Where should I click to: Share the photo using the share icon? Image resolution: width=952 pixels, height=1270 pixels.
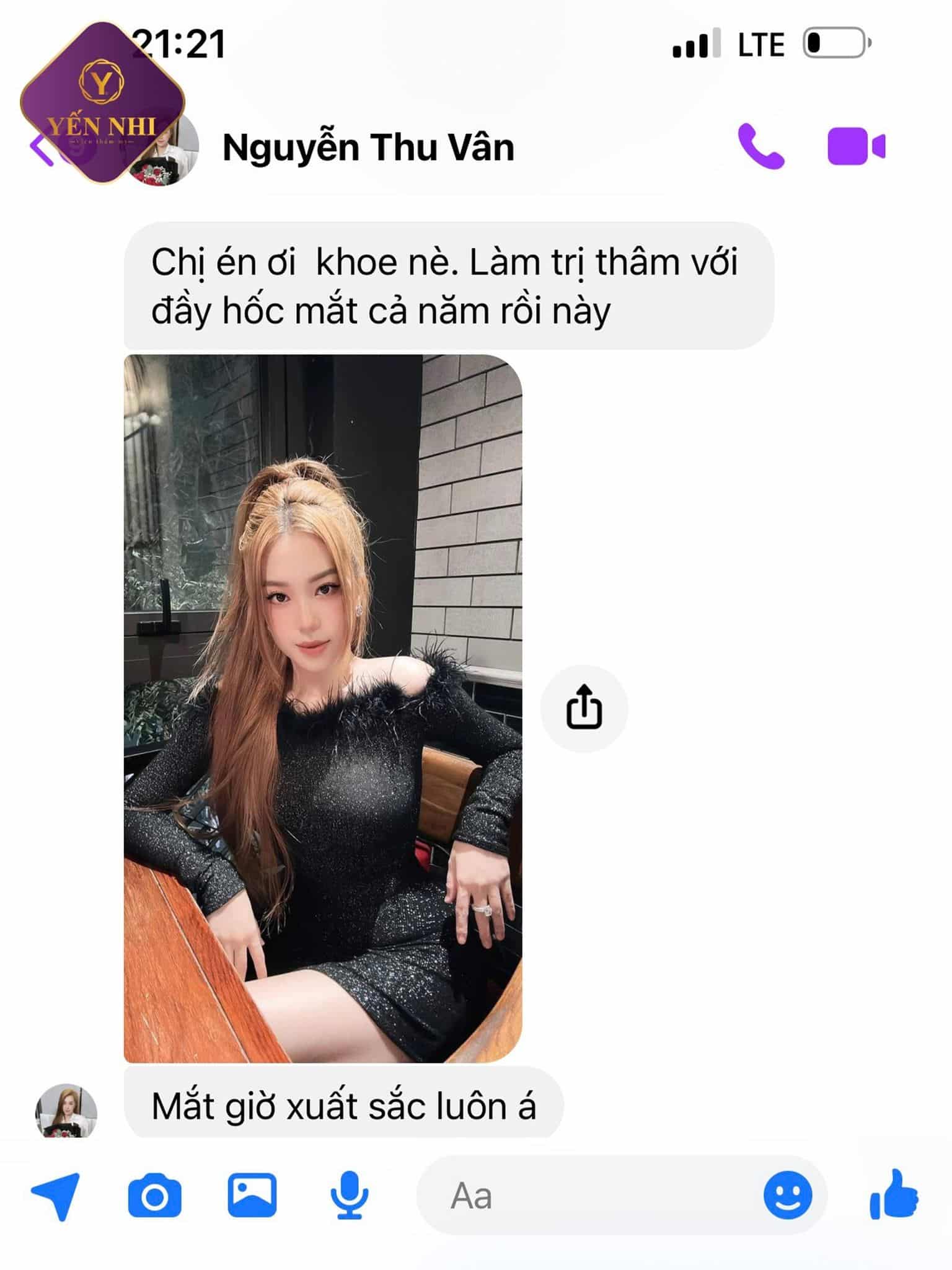(x=584, y=708)
